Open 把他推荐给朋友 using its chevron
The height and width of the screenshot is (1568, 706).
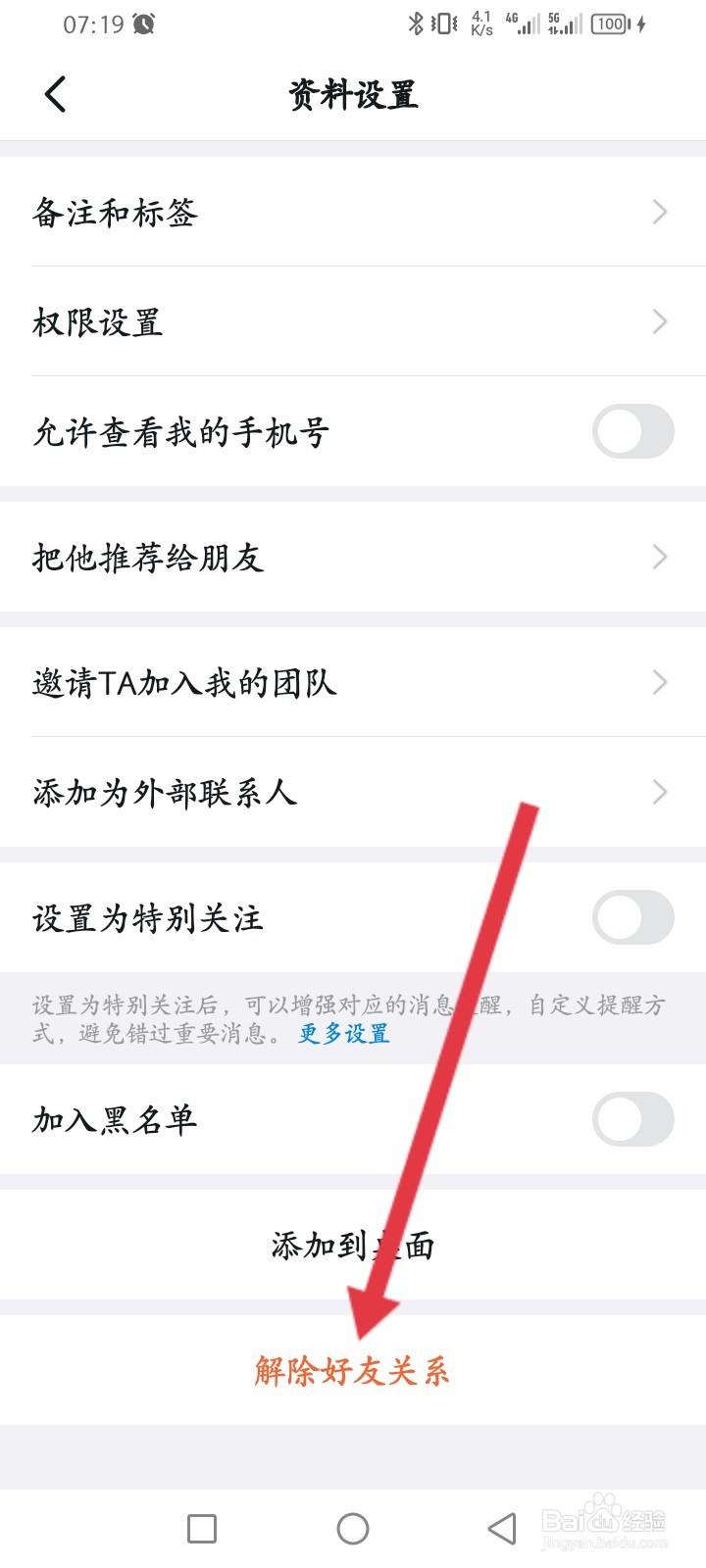coord(659,557)
